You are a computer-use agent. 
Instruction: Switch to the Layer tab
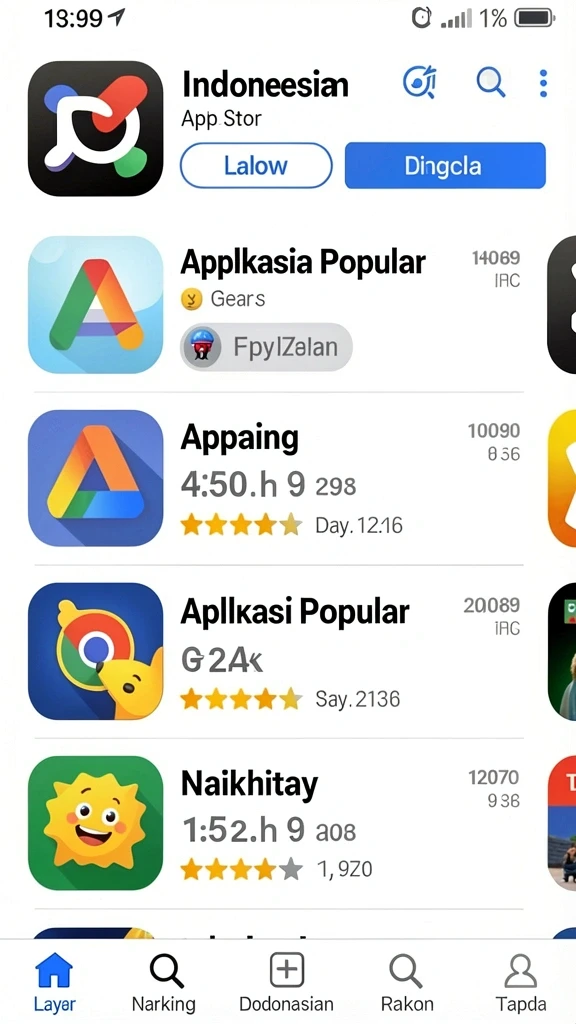click(55, 982)
